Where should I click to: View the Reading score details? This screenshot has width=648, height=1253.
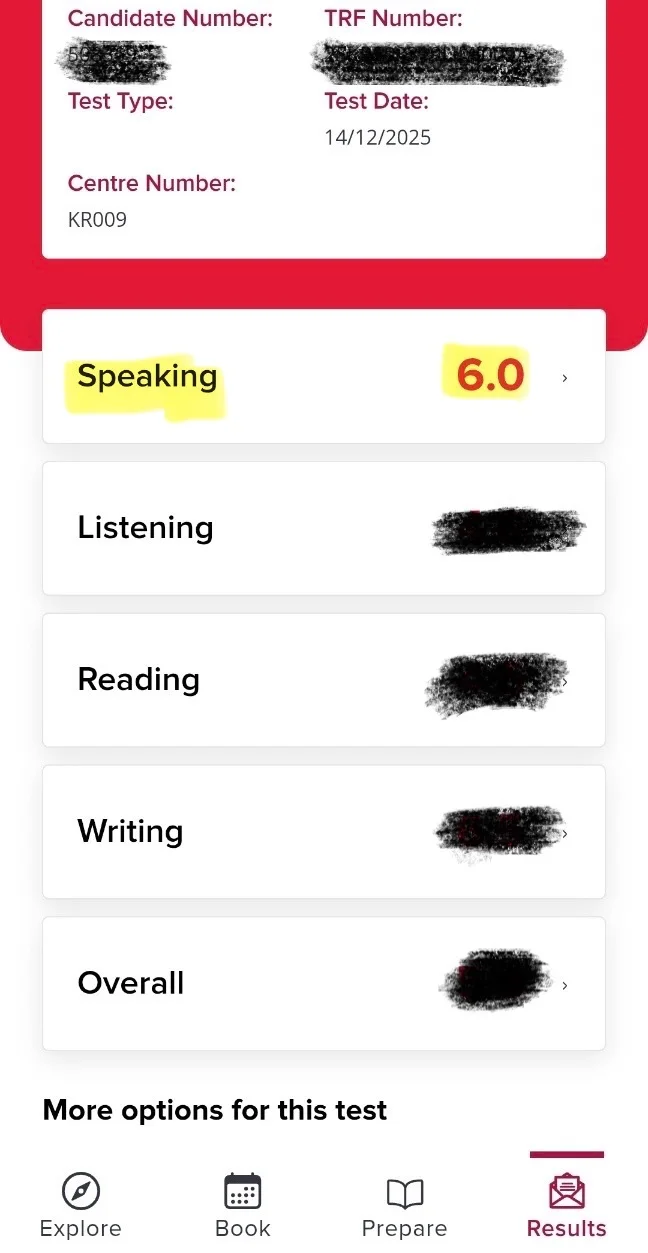(x=324, y=680)
